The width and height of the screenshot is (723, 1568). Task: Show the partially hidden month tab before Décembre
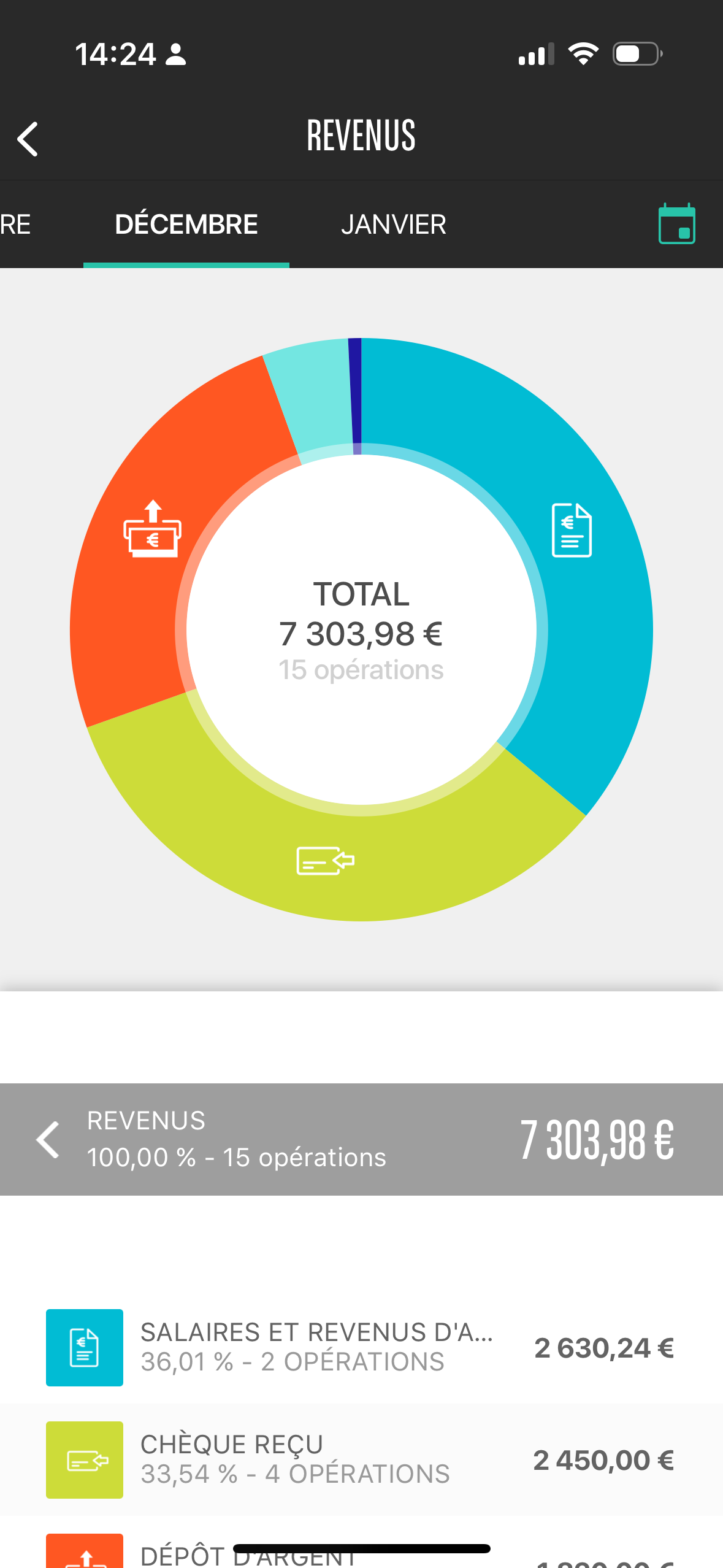(15, 225)
